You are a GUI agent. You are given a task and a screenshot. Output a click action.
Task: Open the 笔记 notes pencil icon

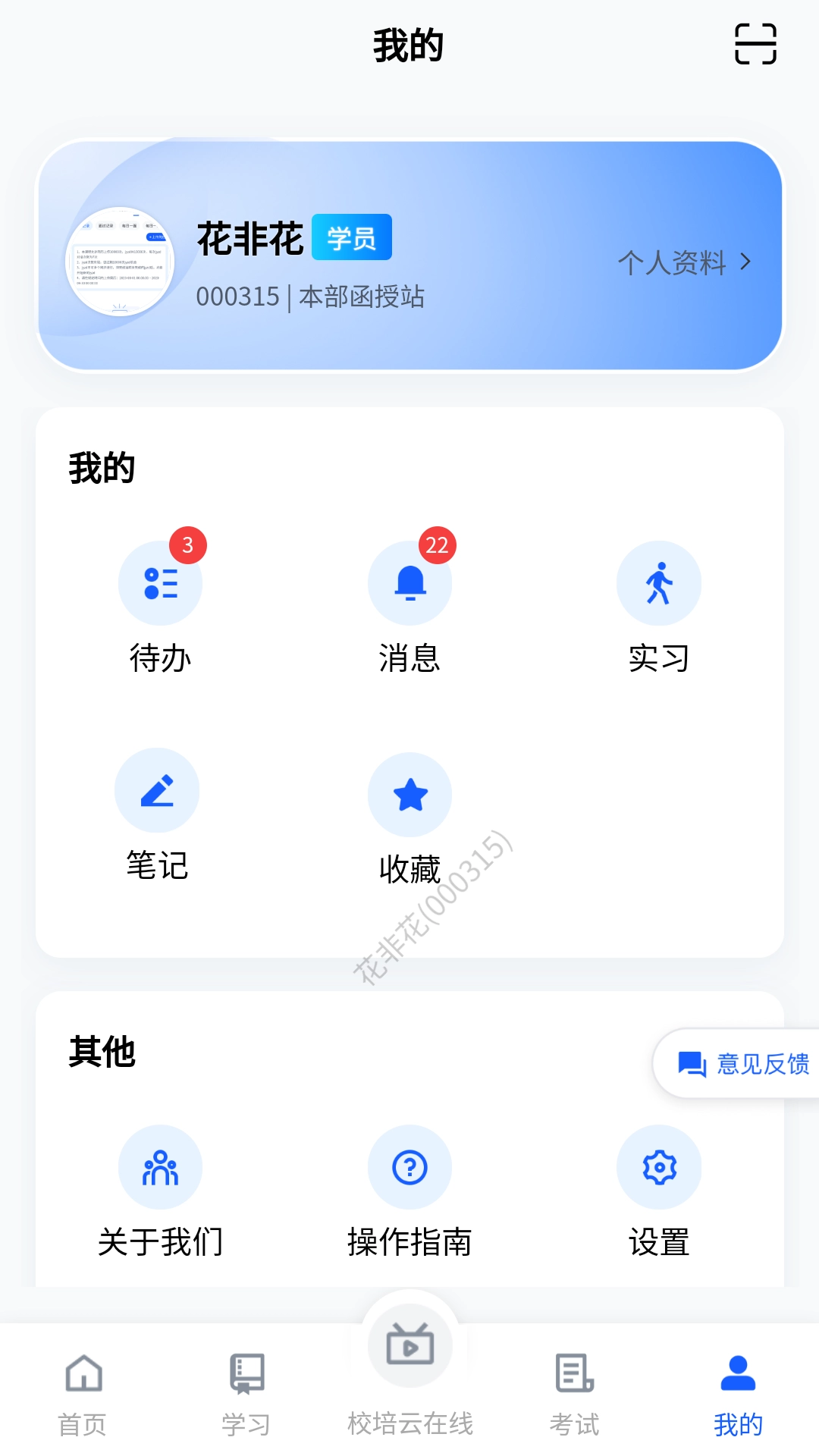[158, 790]
